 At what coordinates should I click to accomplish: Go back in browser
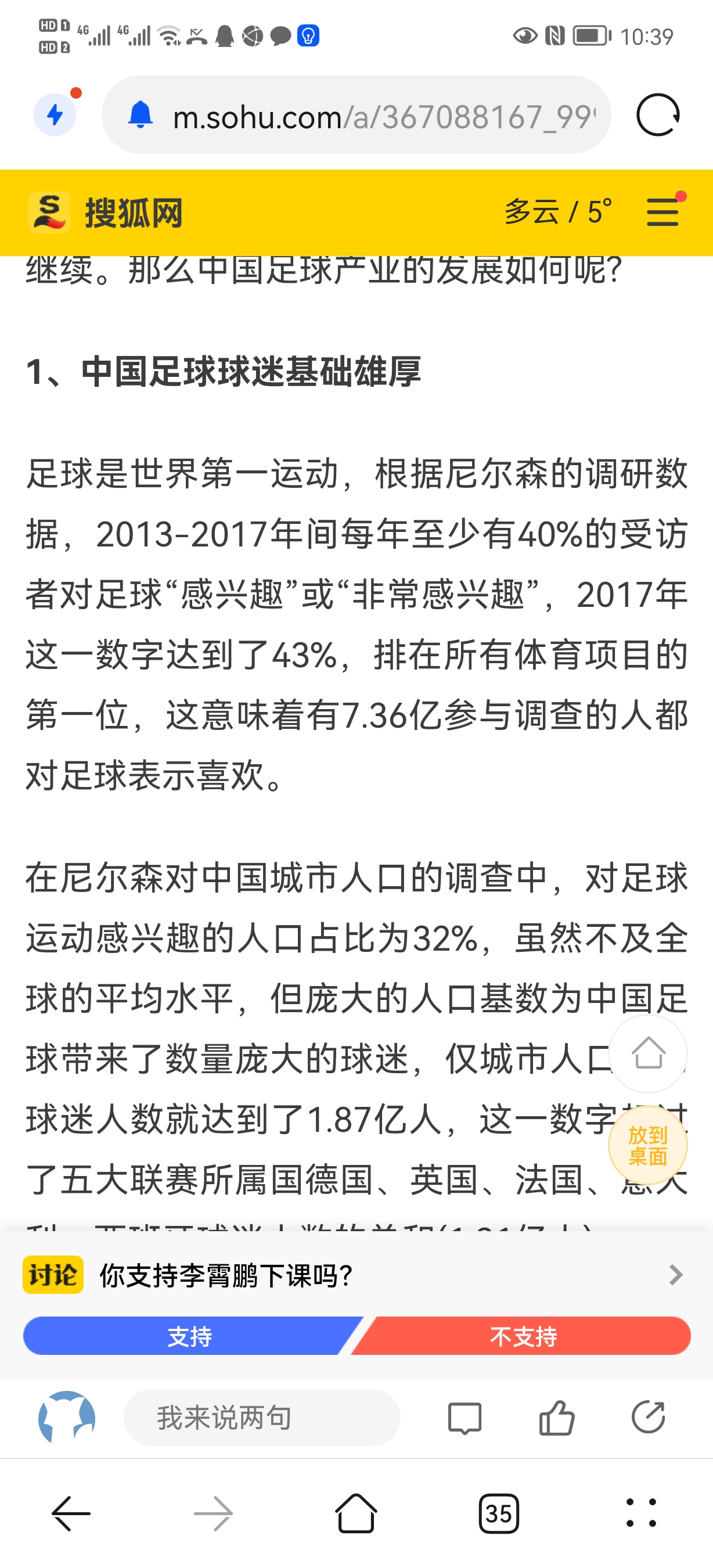pyautogui.click(x=71, y=1513)
